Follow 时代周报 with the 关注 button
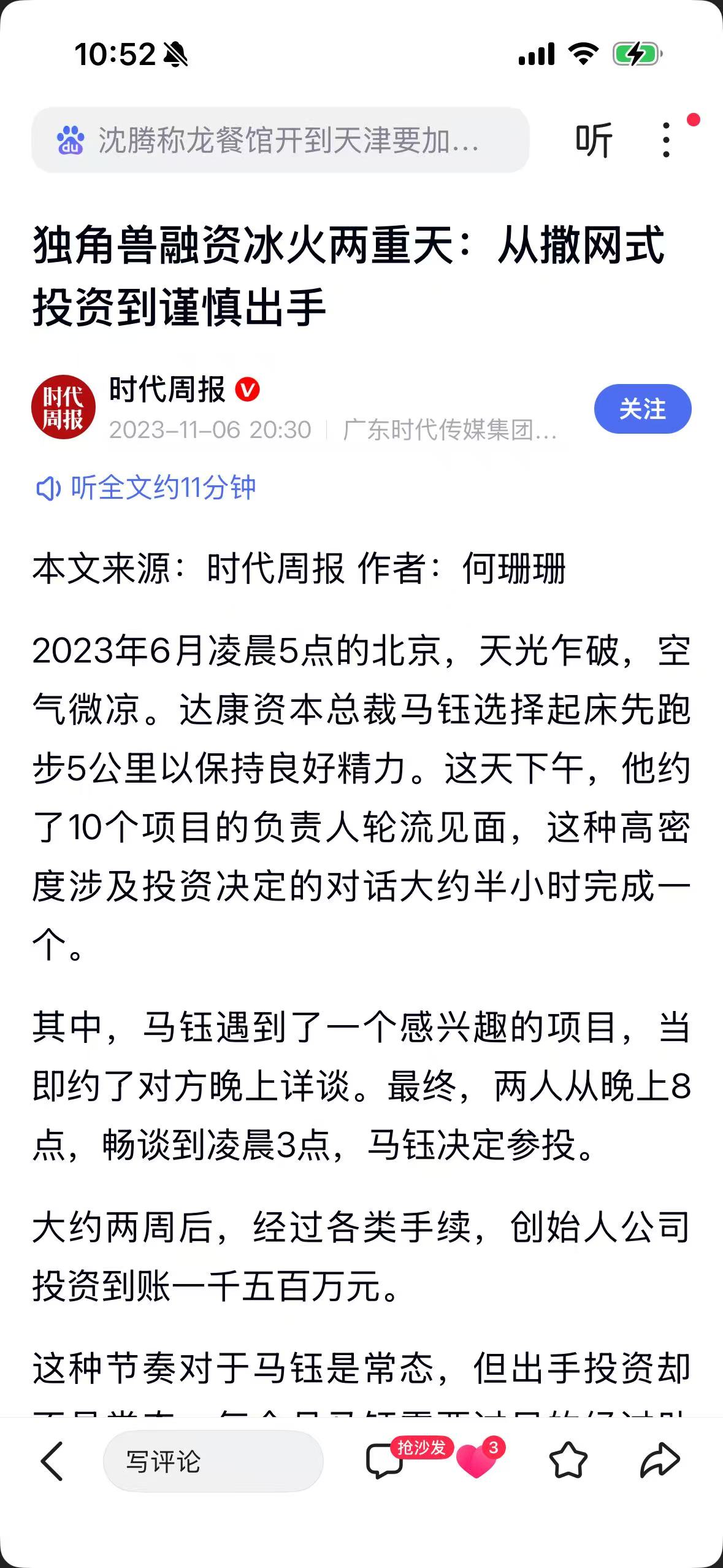The width and height of the screenshot is (723, 1568). click(x=642, y=409)
